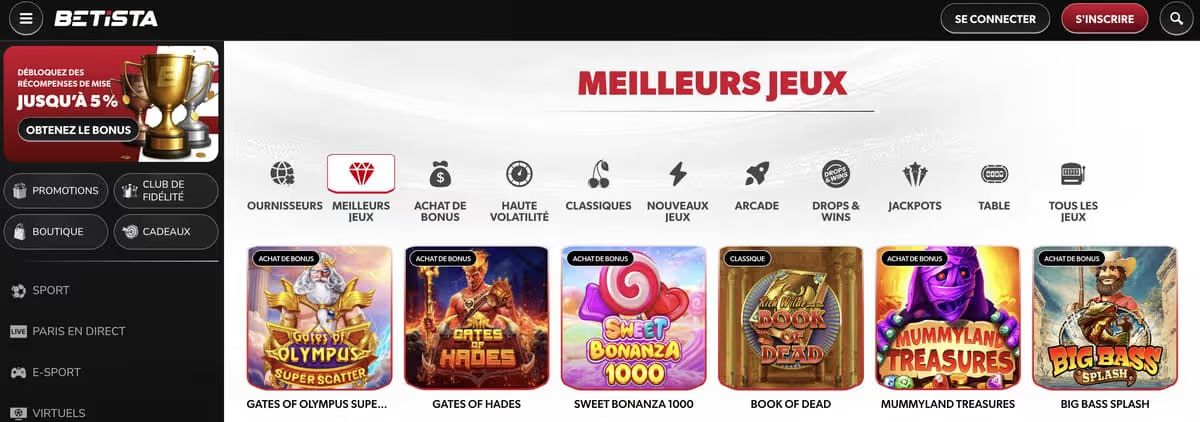The width and height of the screenshot is (1200, 422).
Task: Show the Drops & Wins category
Action: click(835, 190)
